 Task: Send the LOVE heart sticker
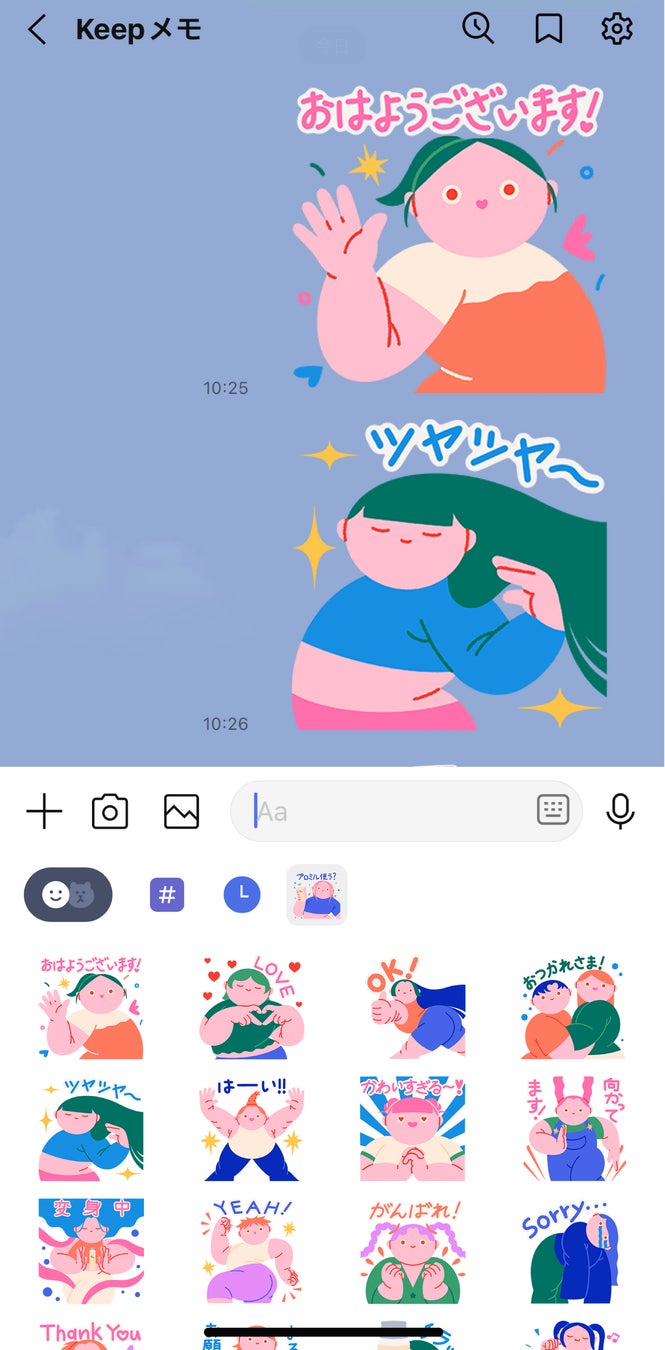pyautogui.click(x=251, y=1007)
